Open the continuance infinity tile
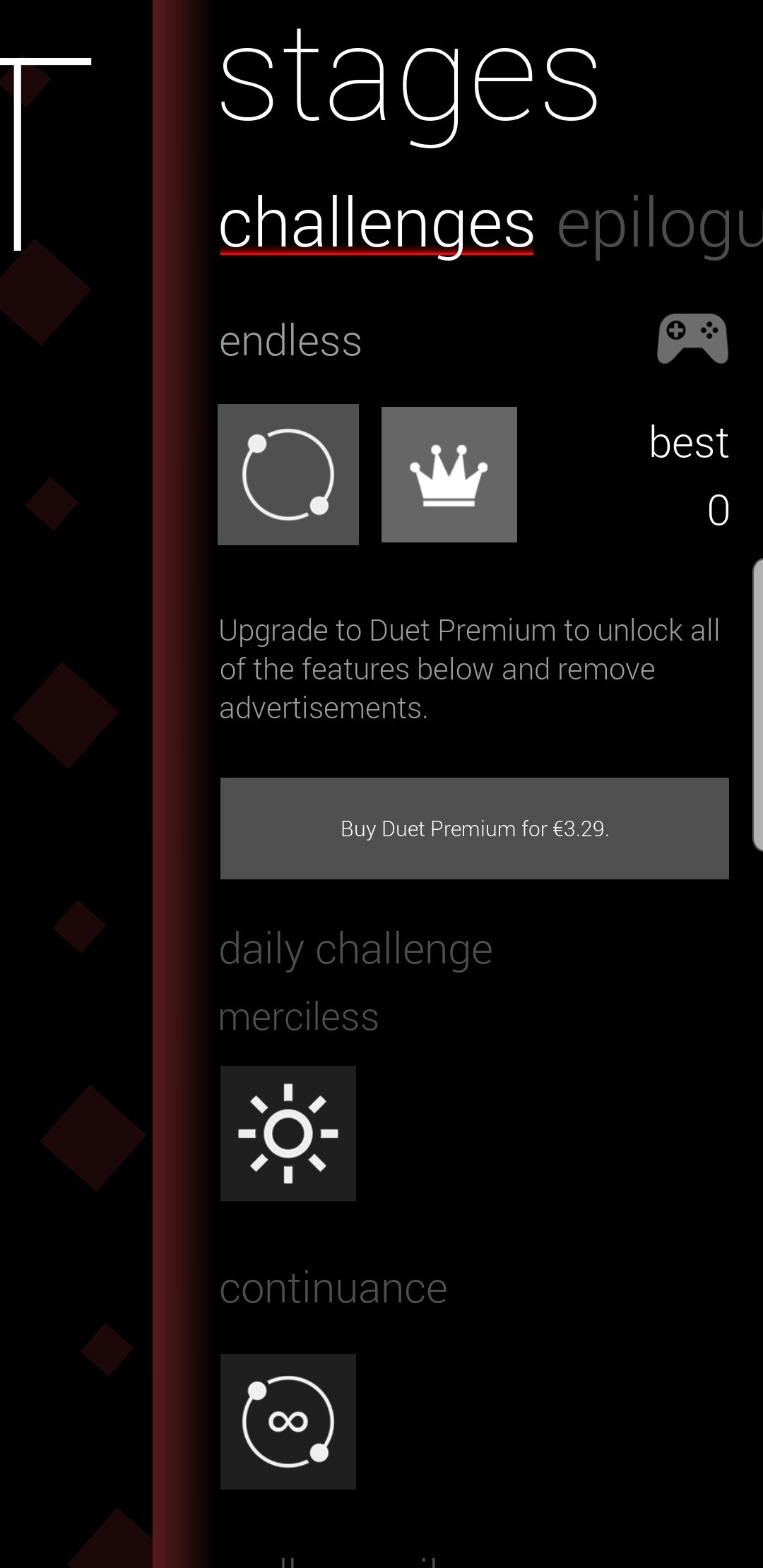This screenshot has height=1568, width=763. [x=288, y=1422]
